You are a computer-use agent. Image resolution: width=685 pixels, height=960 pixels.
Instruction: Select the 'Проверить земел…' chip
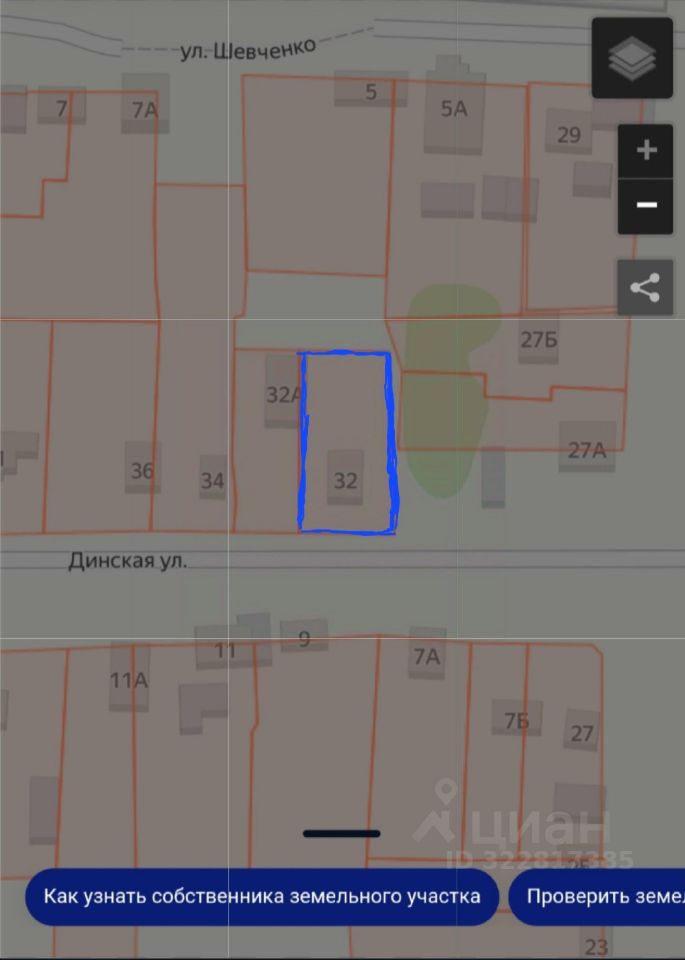coord(600,896)
